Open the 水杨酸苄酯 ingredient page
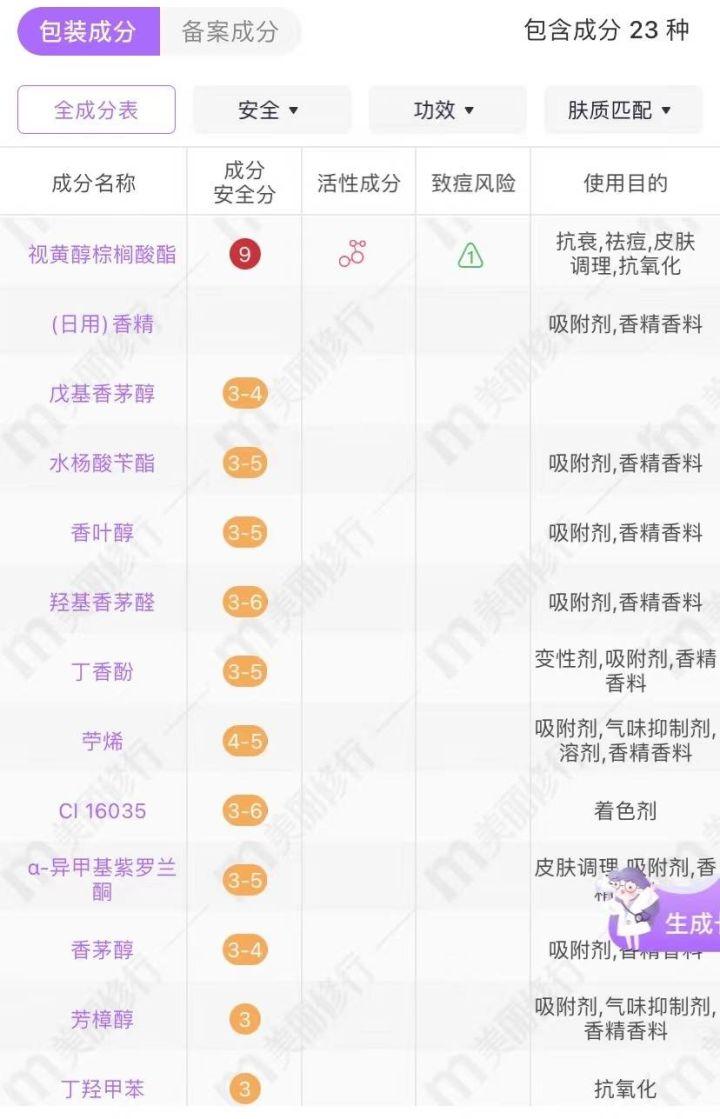 pos(102,463)
